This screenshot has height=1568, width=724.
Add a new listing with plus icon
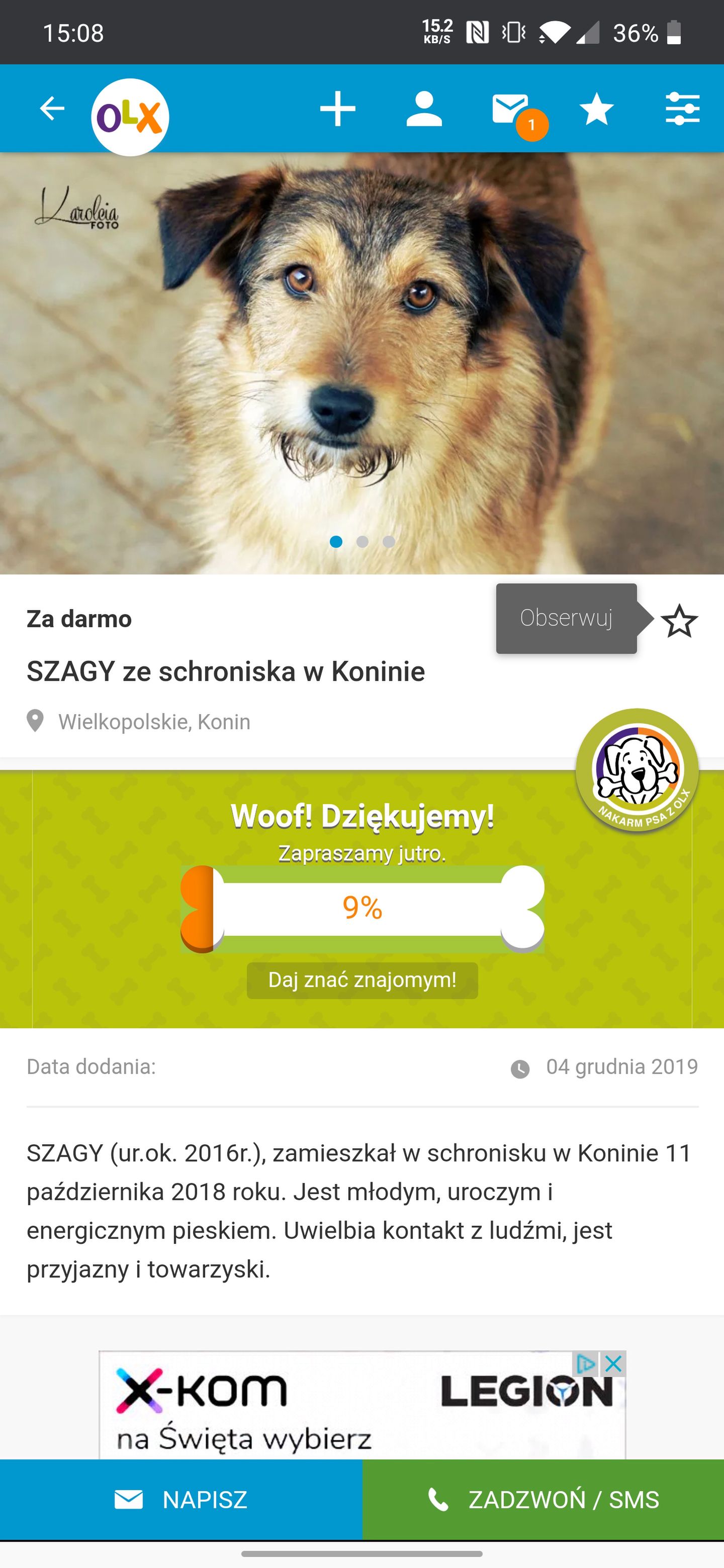tap(338, 109)
